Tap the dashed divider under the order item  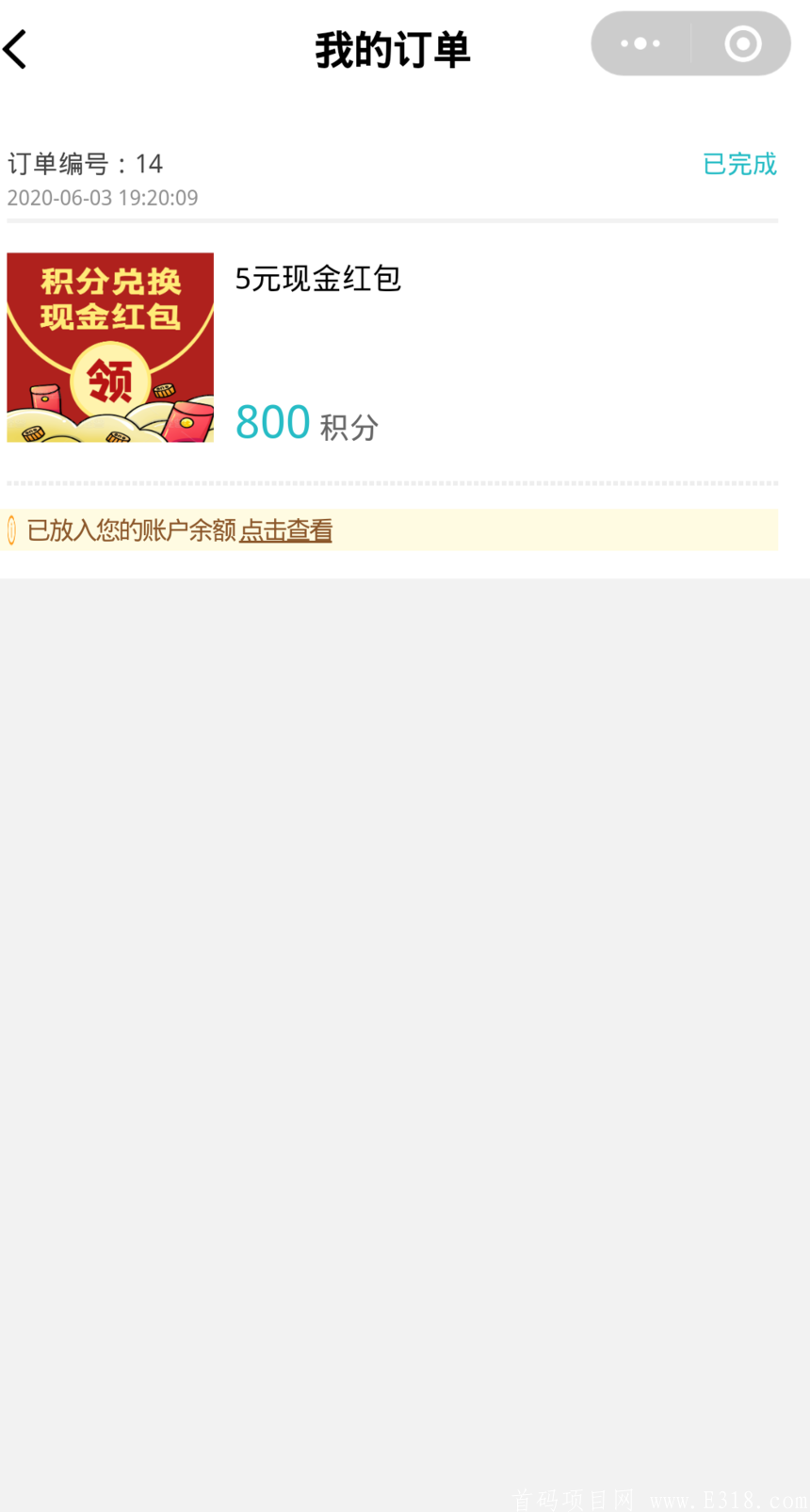click(x=405, y=483)
